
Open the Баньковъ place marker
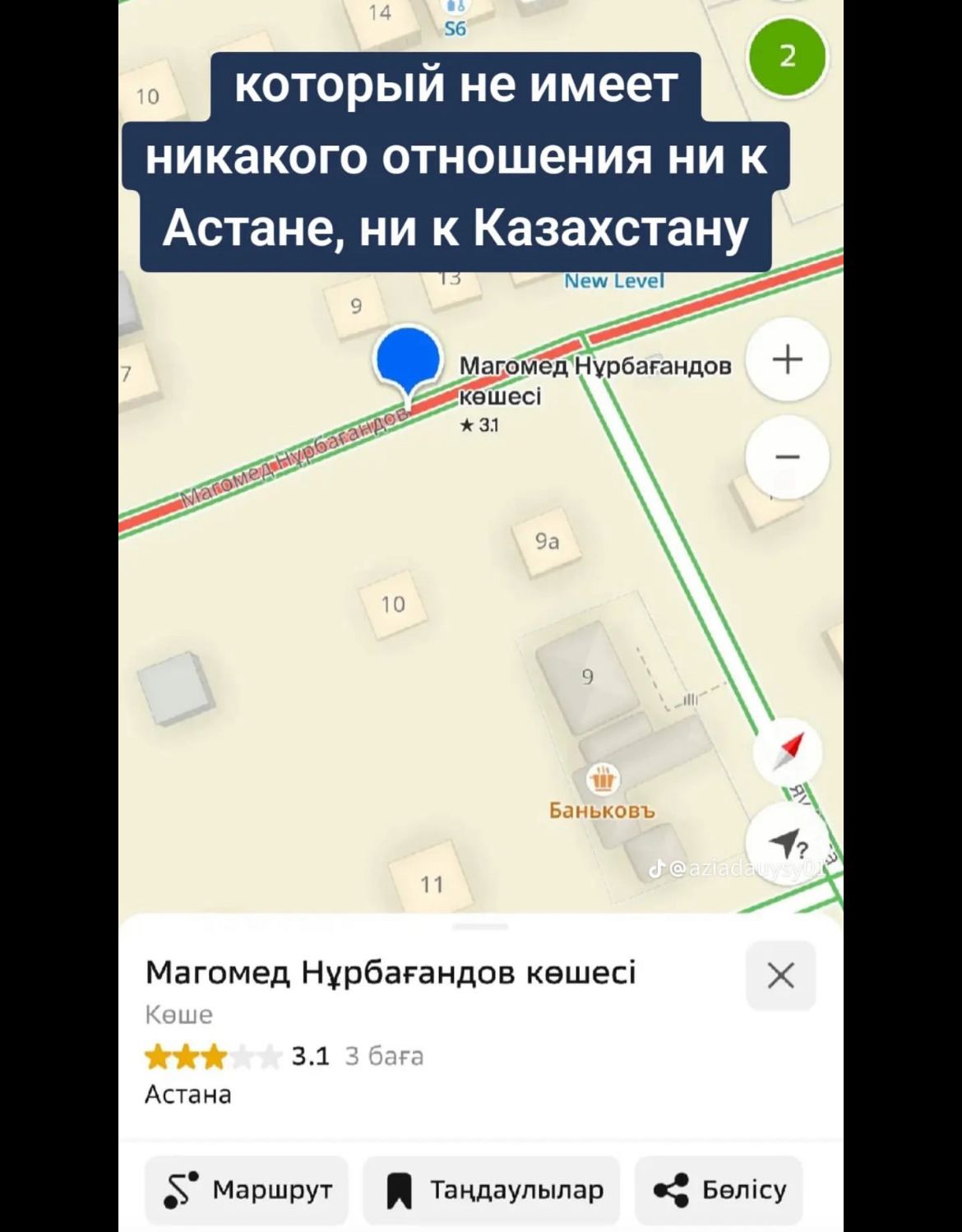coord(603,778)
